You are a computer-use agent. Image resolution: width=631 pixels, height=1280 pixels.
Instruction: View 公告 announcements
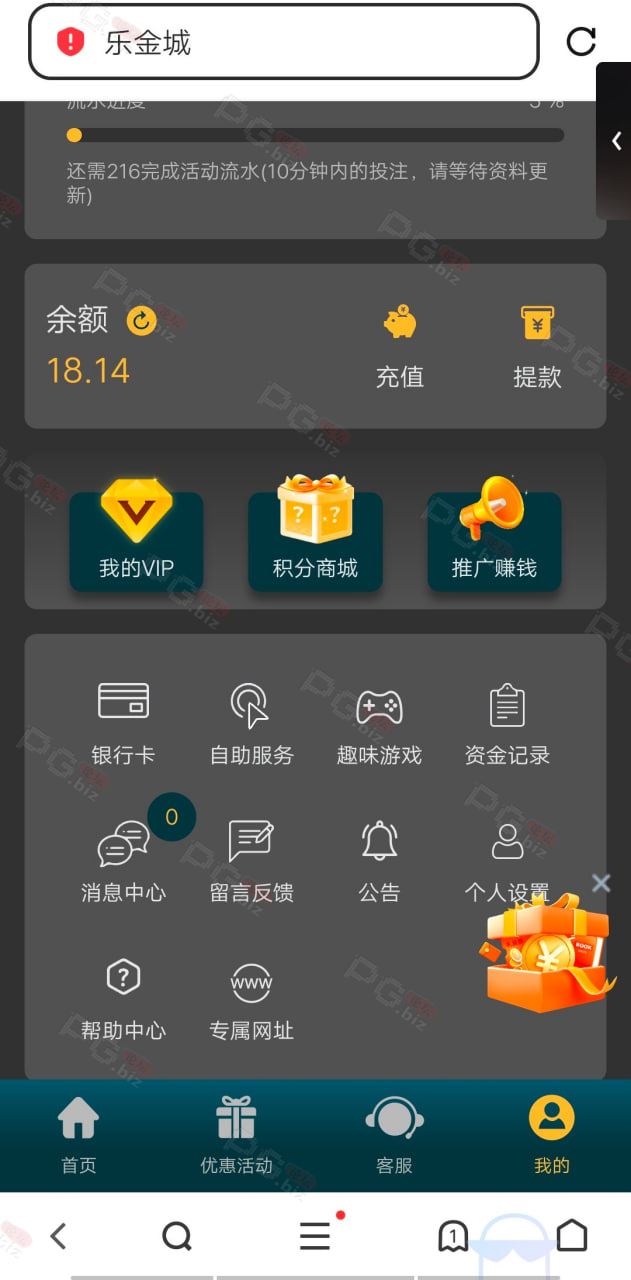379,860
